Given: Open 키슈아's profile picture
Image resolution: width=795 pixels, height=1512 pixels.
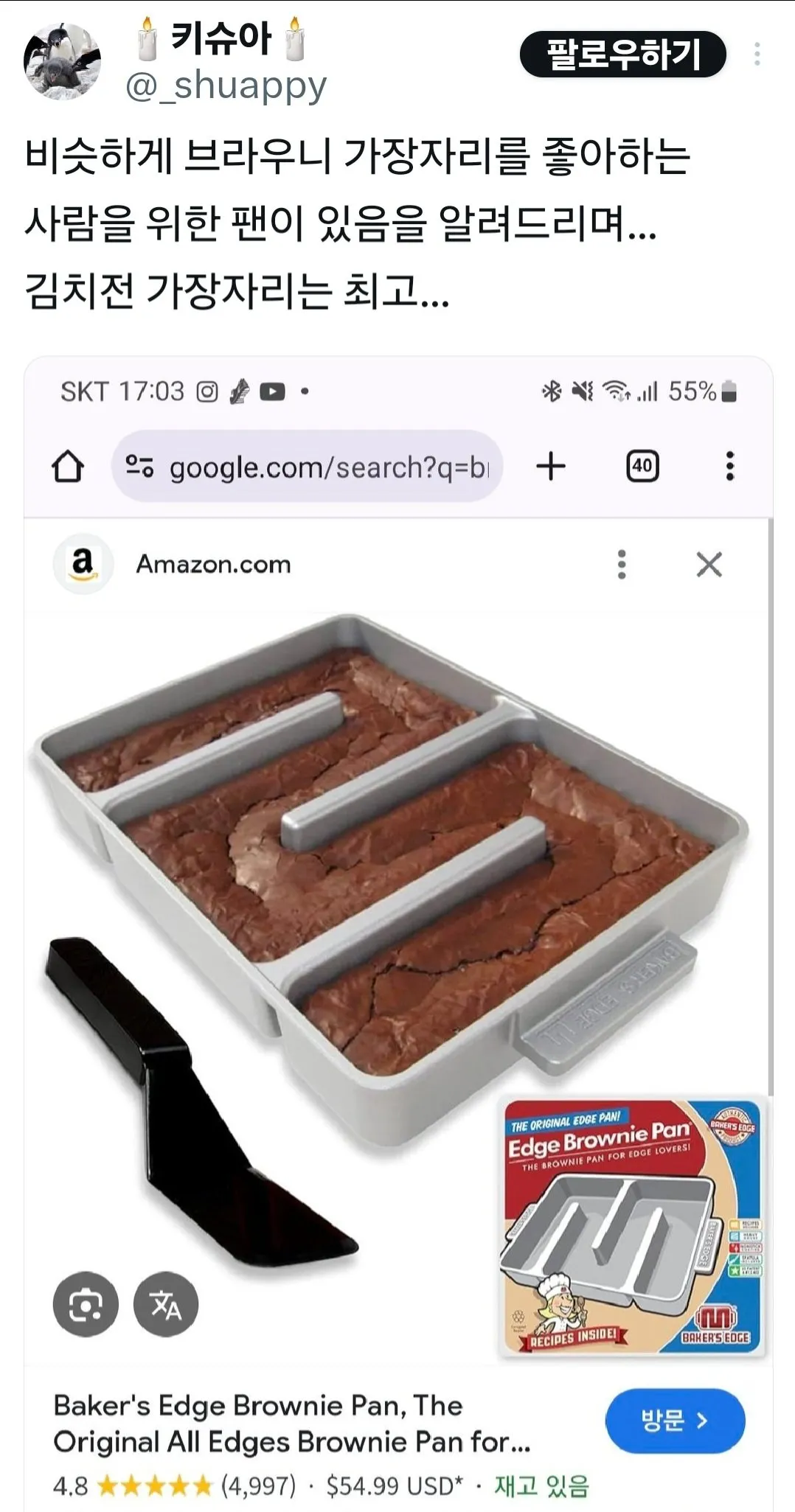Looking at the screenshot, I should (62, 62).
